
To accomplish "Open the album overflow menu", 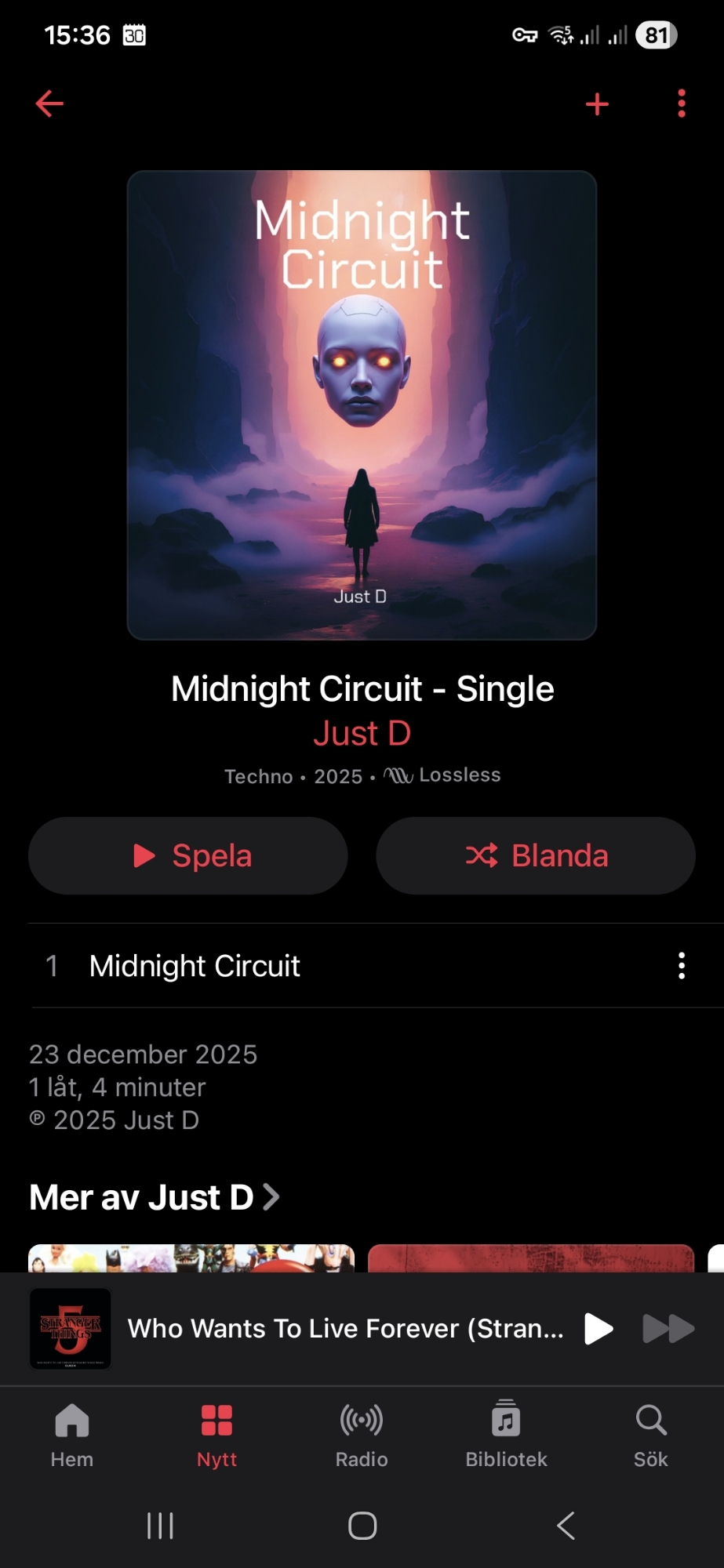I will click(x=681, y=103).
